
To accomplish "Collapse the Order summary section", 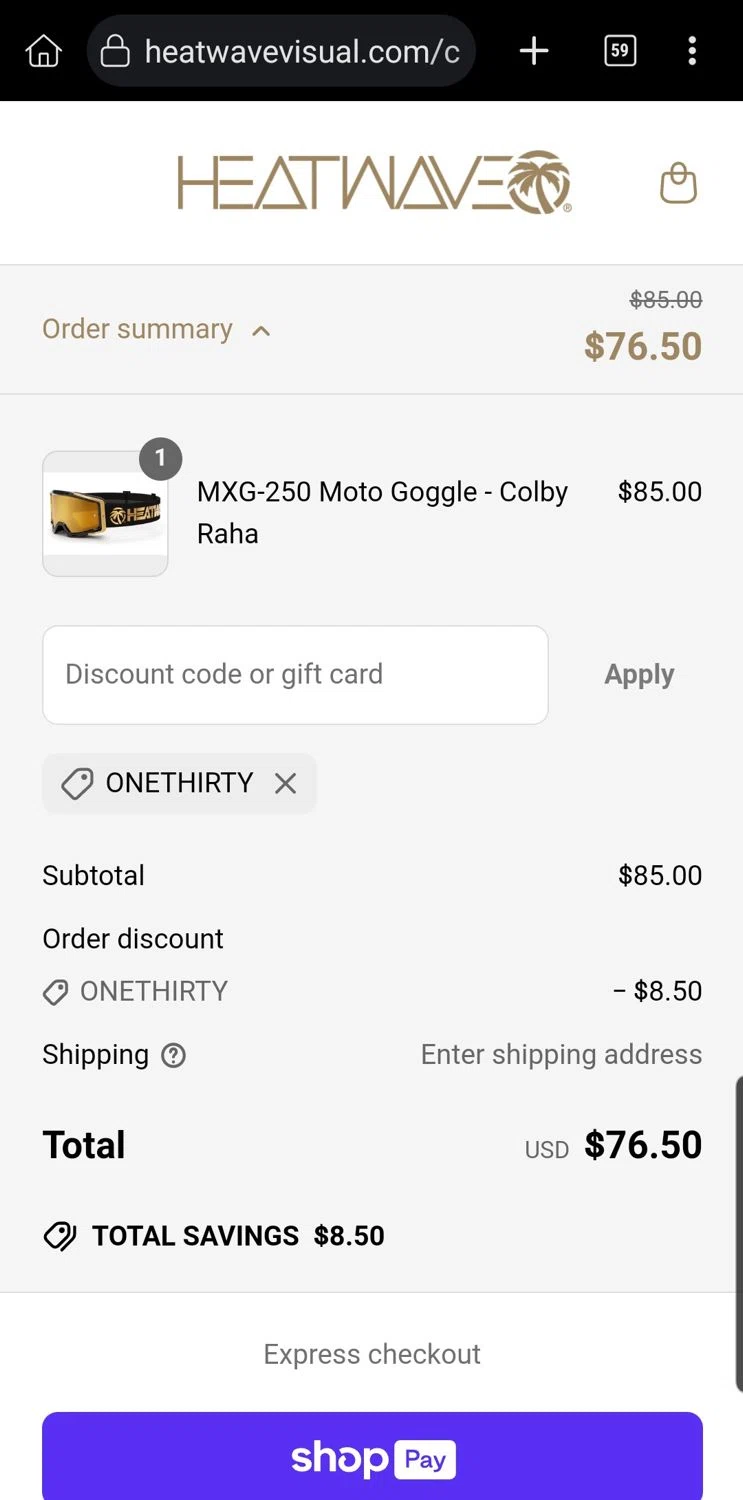I will 156,330.
